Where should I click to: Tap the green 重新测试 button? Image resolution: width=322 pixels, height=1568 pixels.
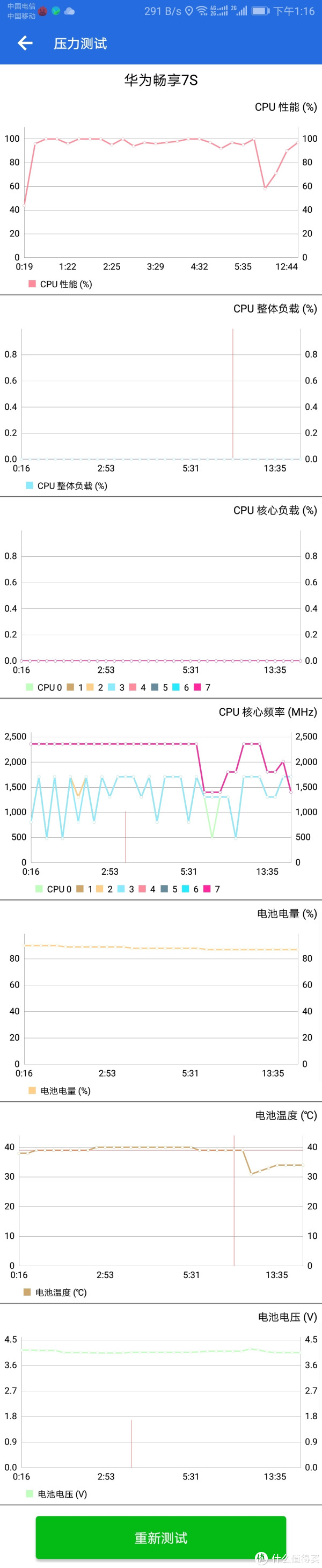160,1537
